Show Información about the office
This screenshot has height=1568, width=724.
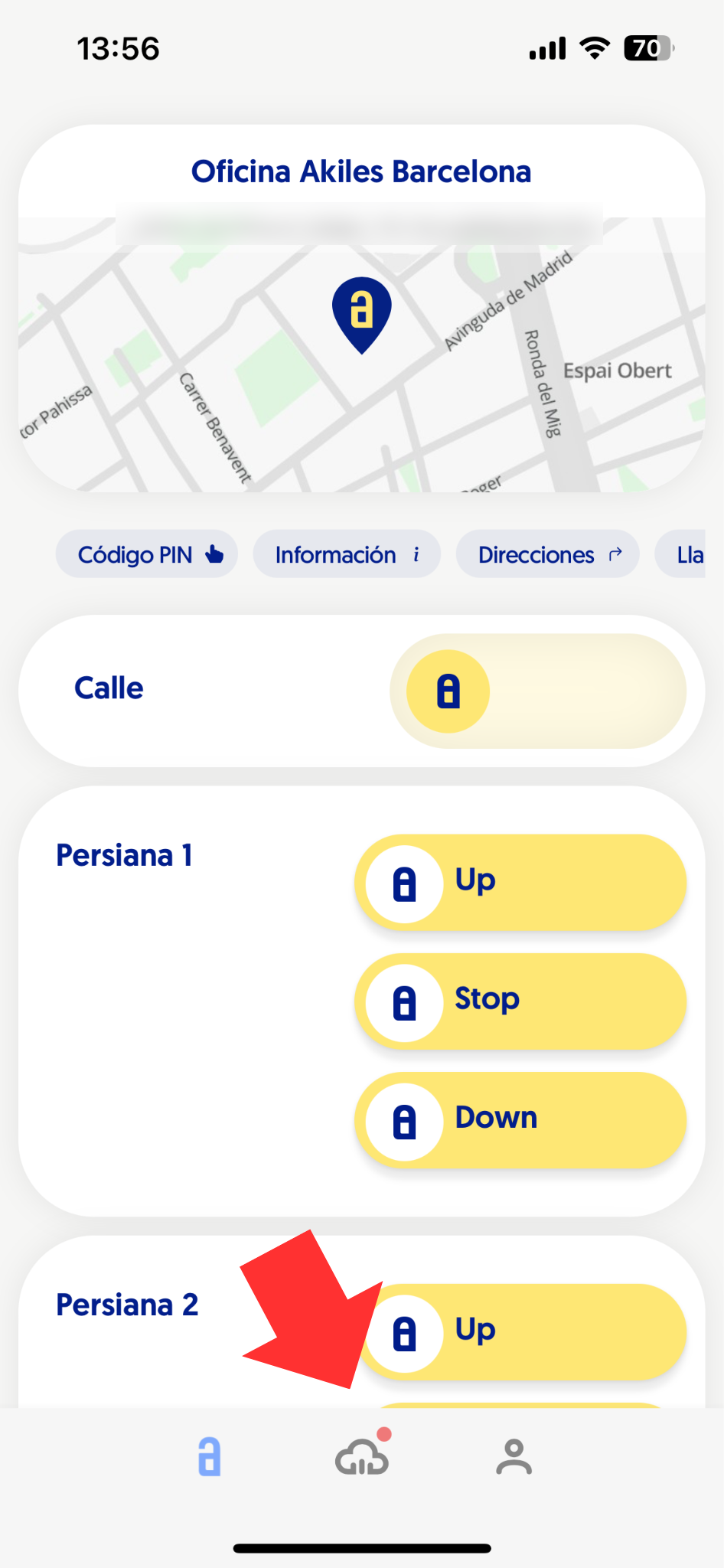coord(347,554)
